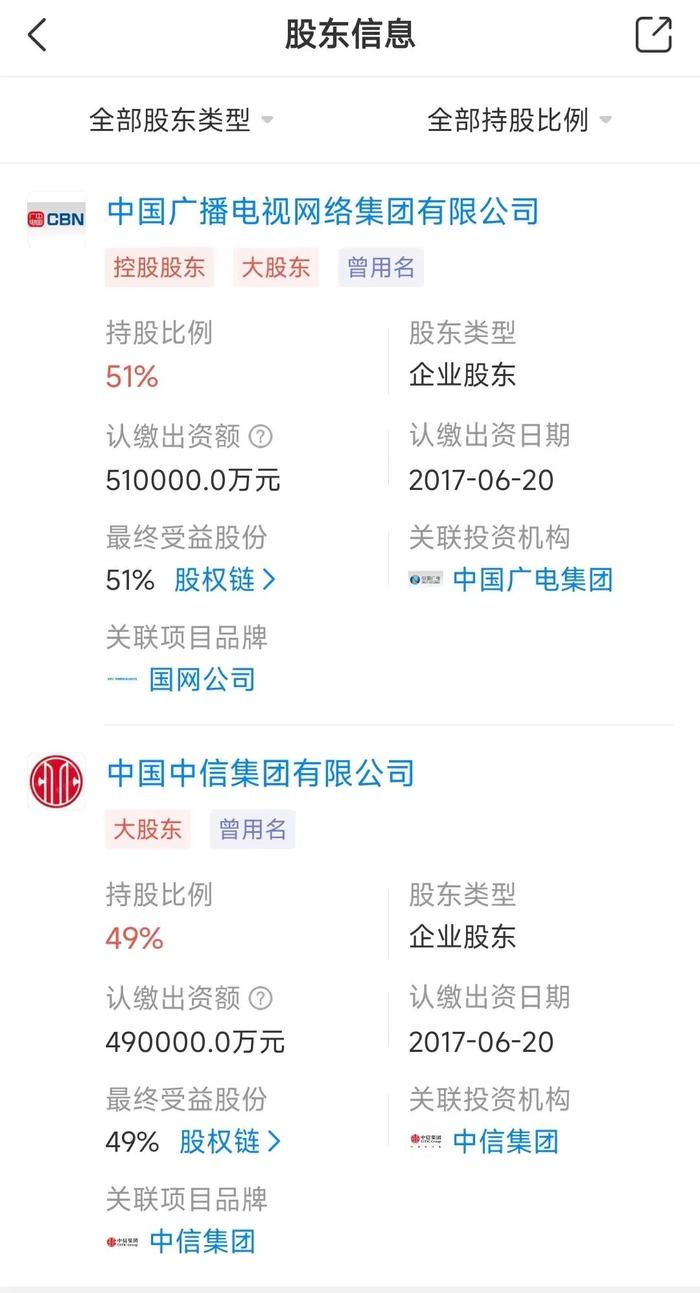Share the shareholder information page
Screen dimensions: 700x1293
click(654, 34)
